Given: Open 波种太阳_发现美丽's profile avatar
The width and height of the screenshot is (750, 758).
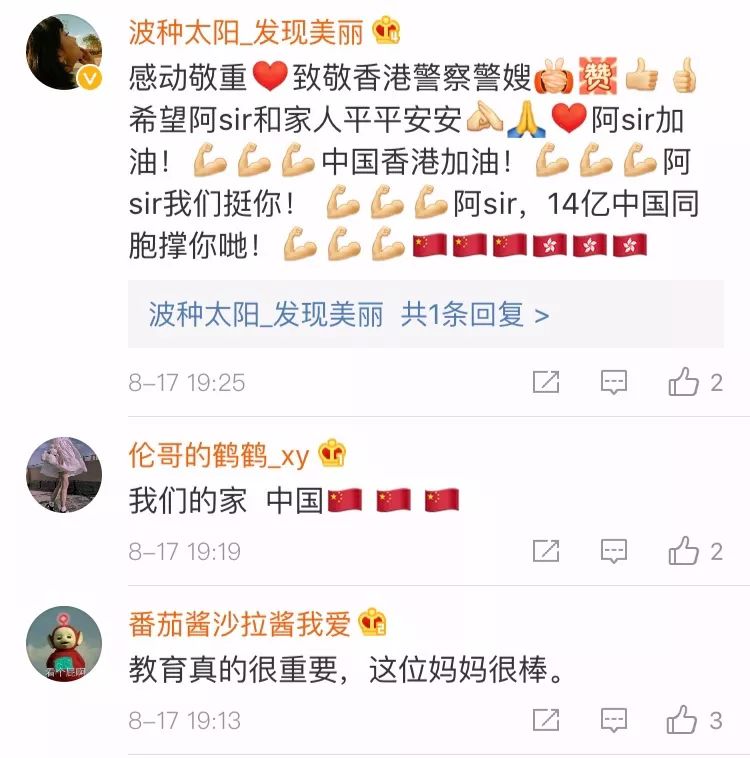Looking at the screenshot, I should click(x=64, y=52).
